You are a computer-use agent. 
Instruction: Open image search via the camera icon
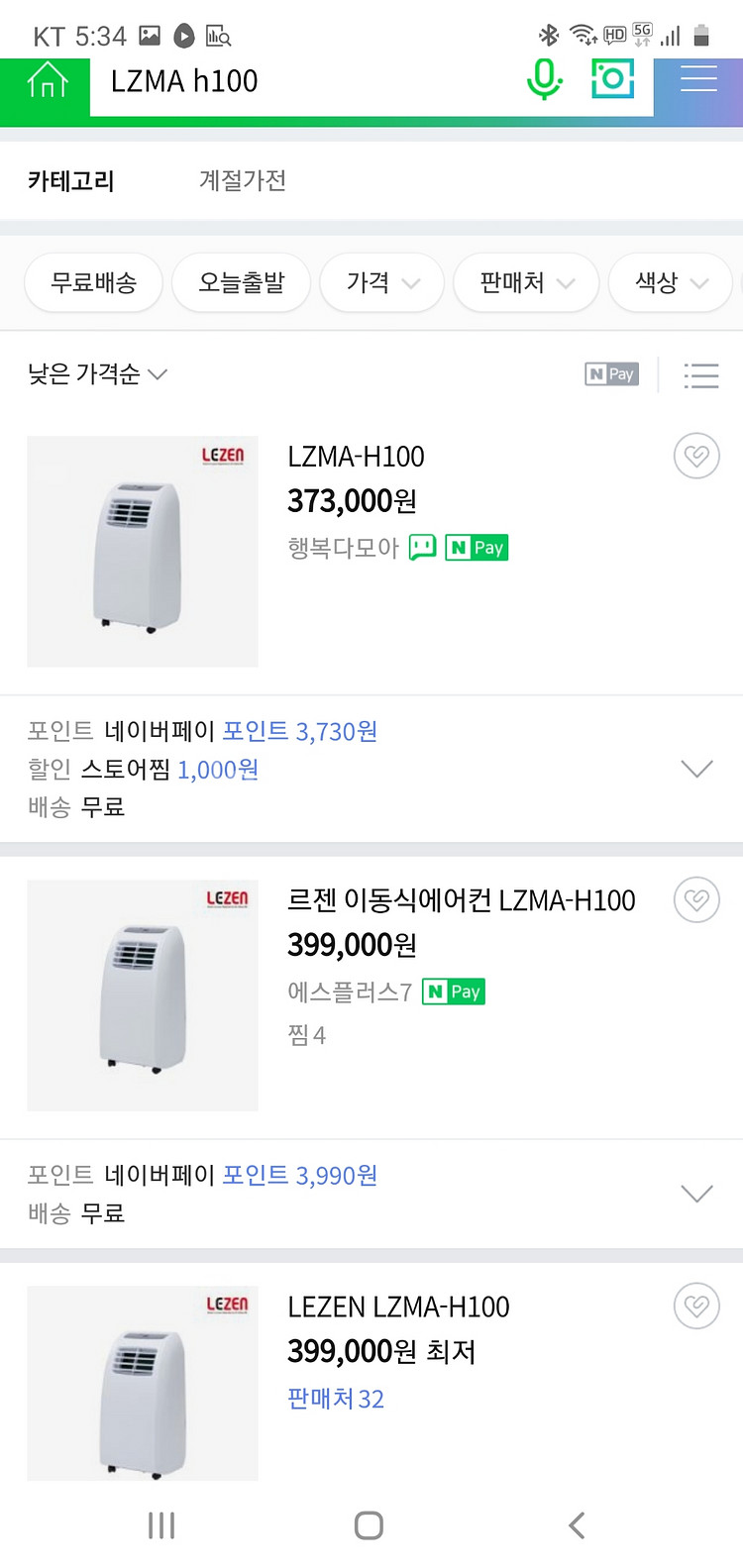612,77
